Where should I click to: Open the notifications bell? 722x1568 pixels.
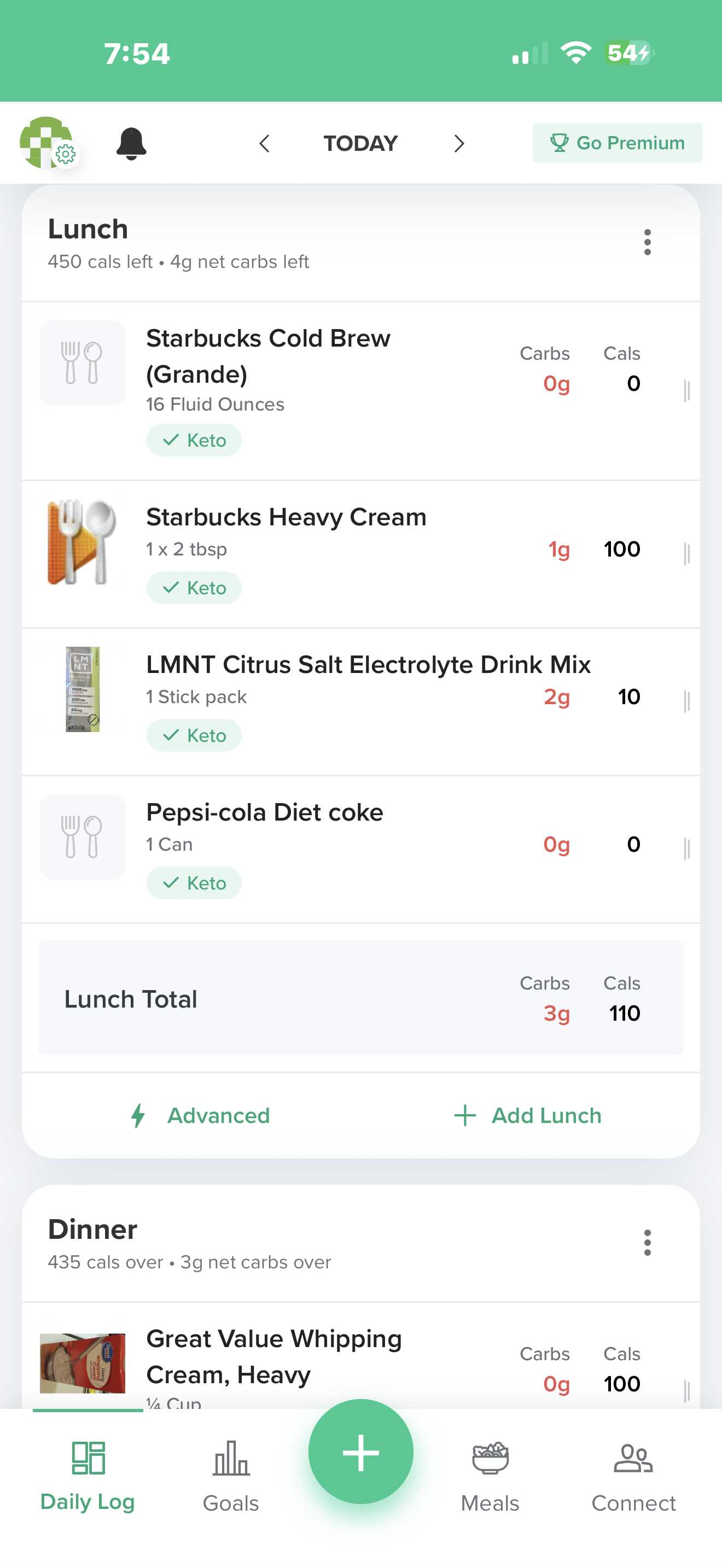(131, 144)
